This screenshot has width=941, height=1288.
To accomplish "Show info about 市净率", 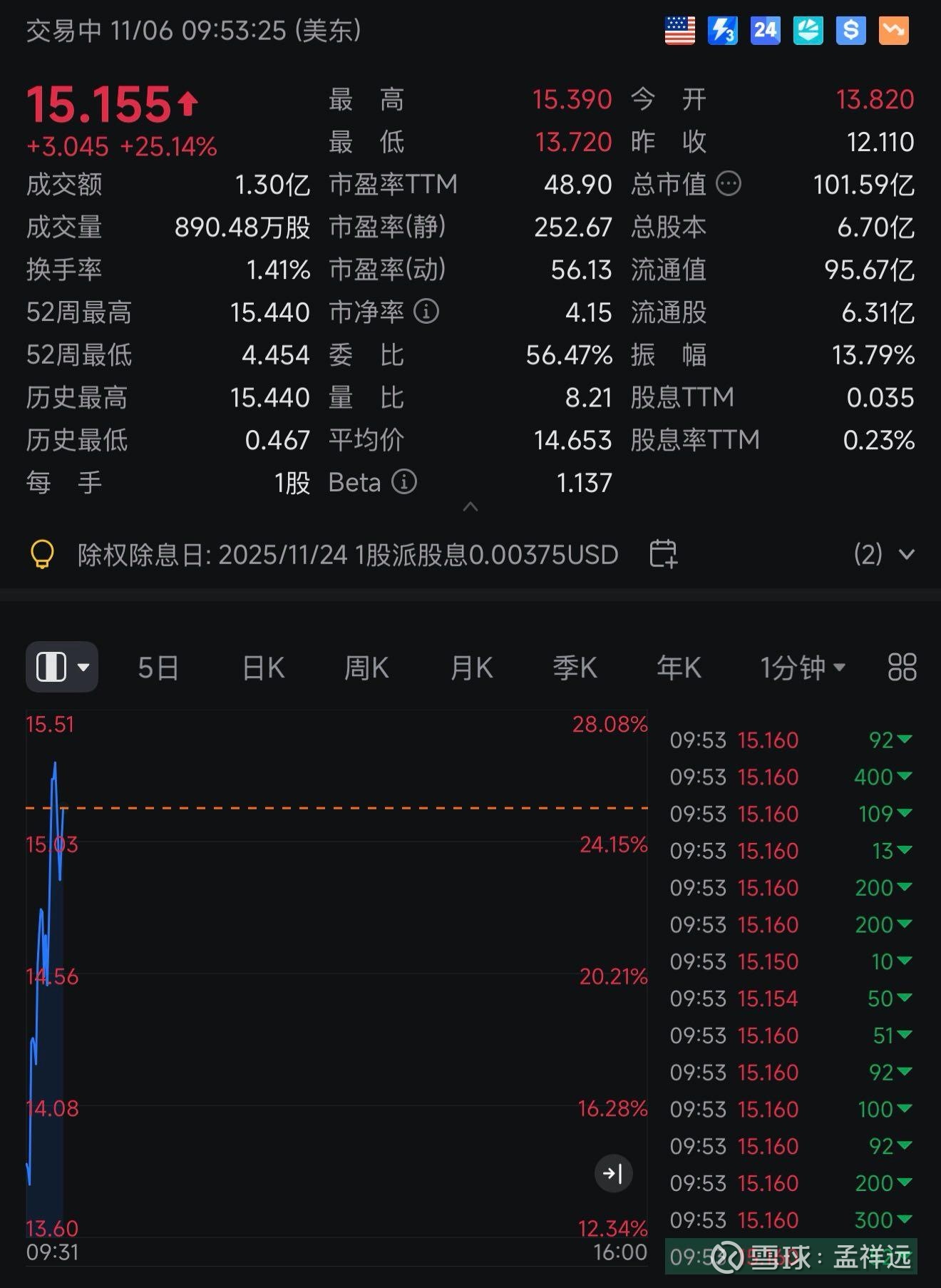I will [426, 312].
